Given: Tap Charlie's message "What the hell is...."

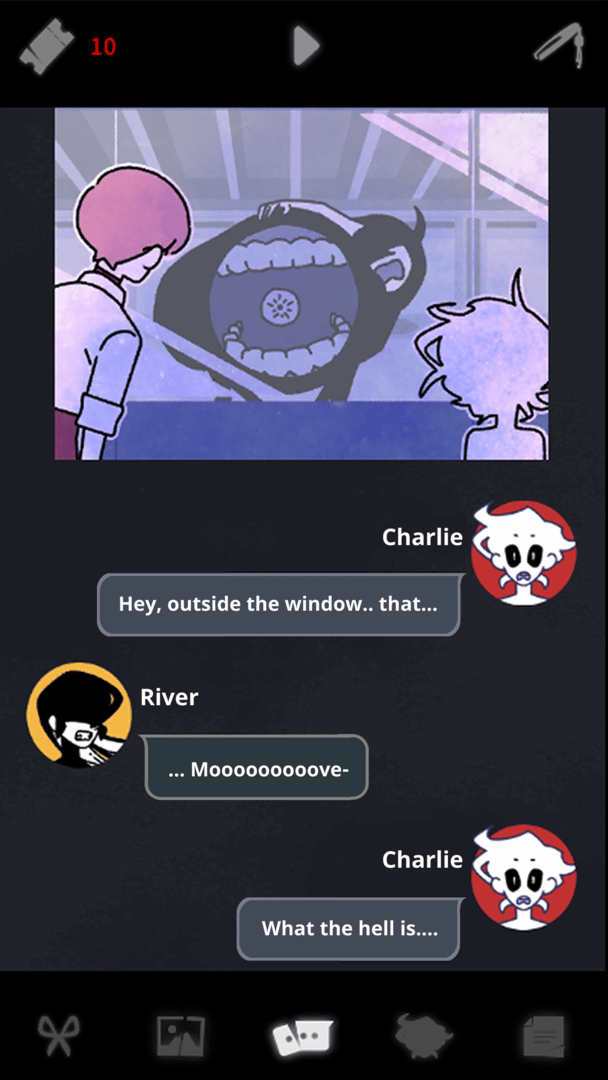Looking at the screenshot, I should pyautogui.click(x=350, y=928).
